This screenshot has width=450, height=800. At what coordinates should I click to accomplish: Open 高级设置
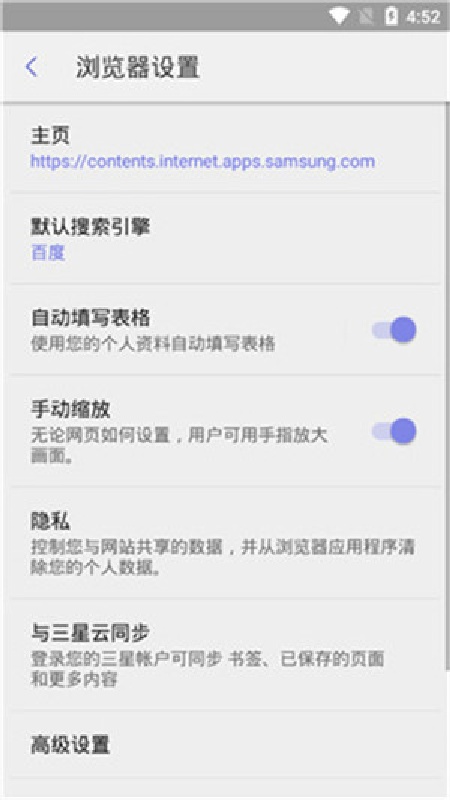225,744
